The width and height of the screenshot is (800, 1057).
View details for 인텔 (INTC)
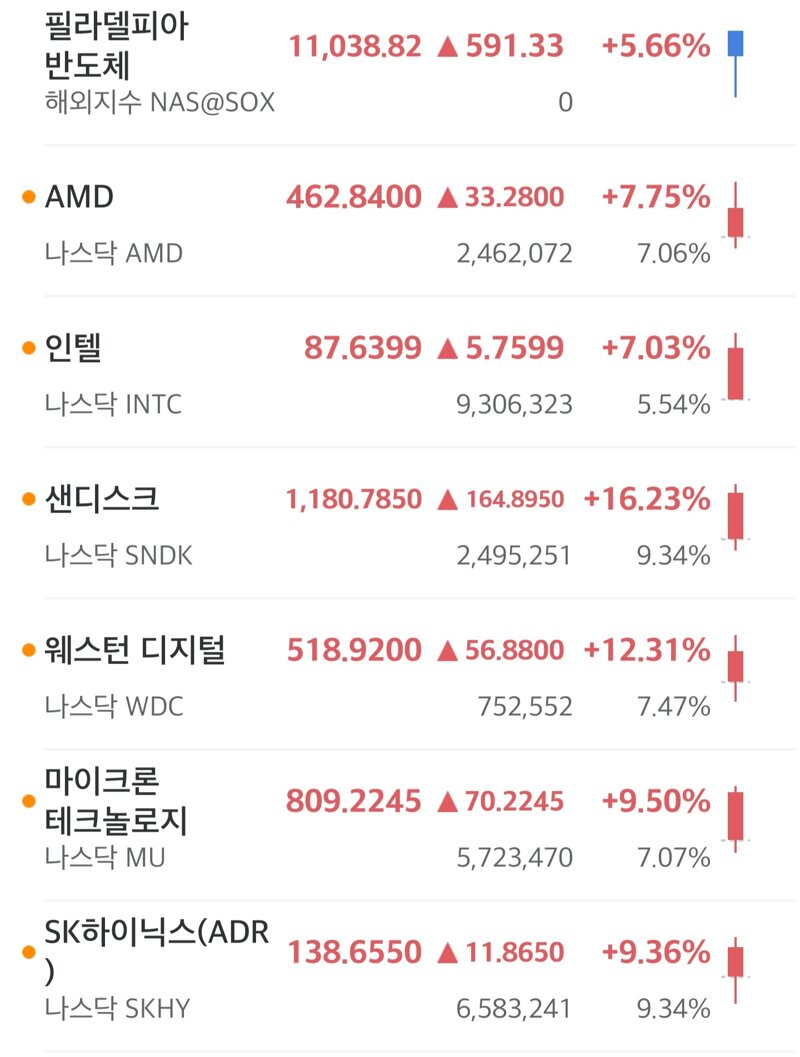tap(400, 372)
